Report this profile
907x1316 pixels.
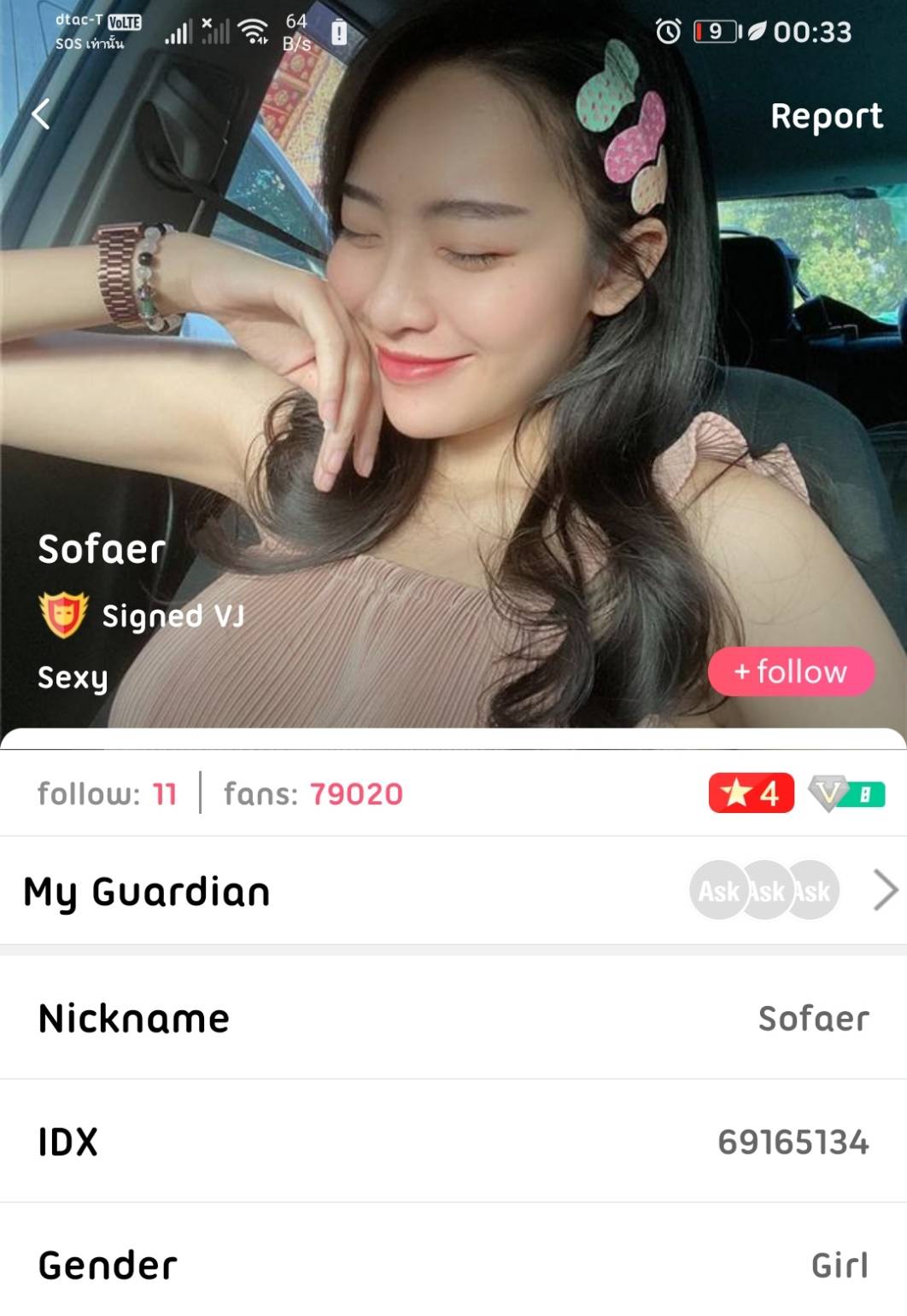[825, 116]
